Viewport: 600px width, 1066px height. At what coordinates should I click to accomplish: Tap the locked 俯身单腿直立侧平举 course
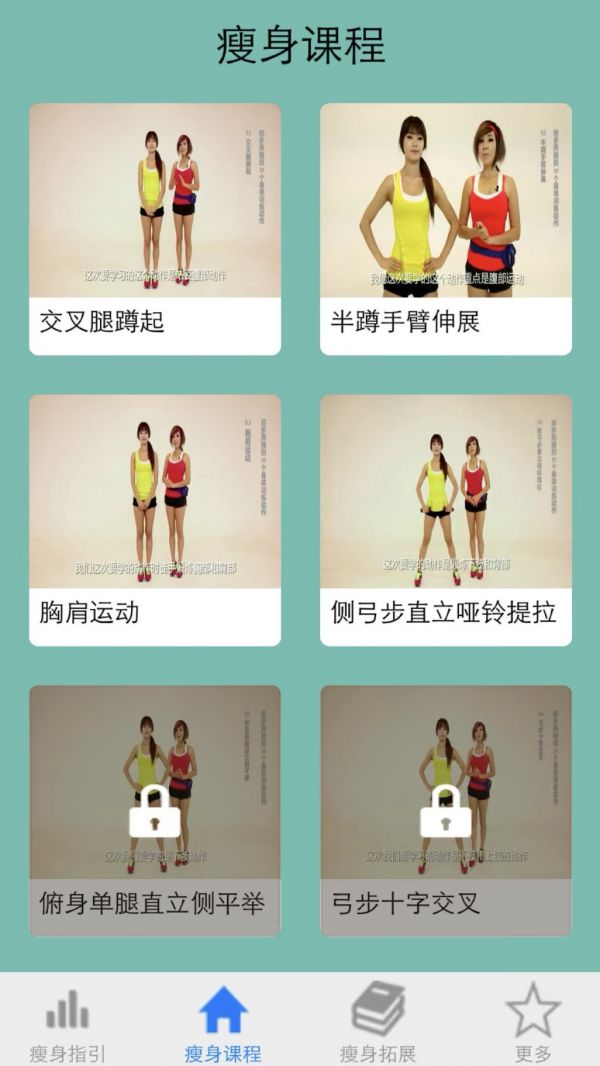tap(155, 810)
